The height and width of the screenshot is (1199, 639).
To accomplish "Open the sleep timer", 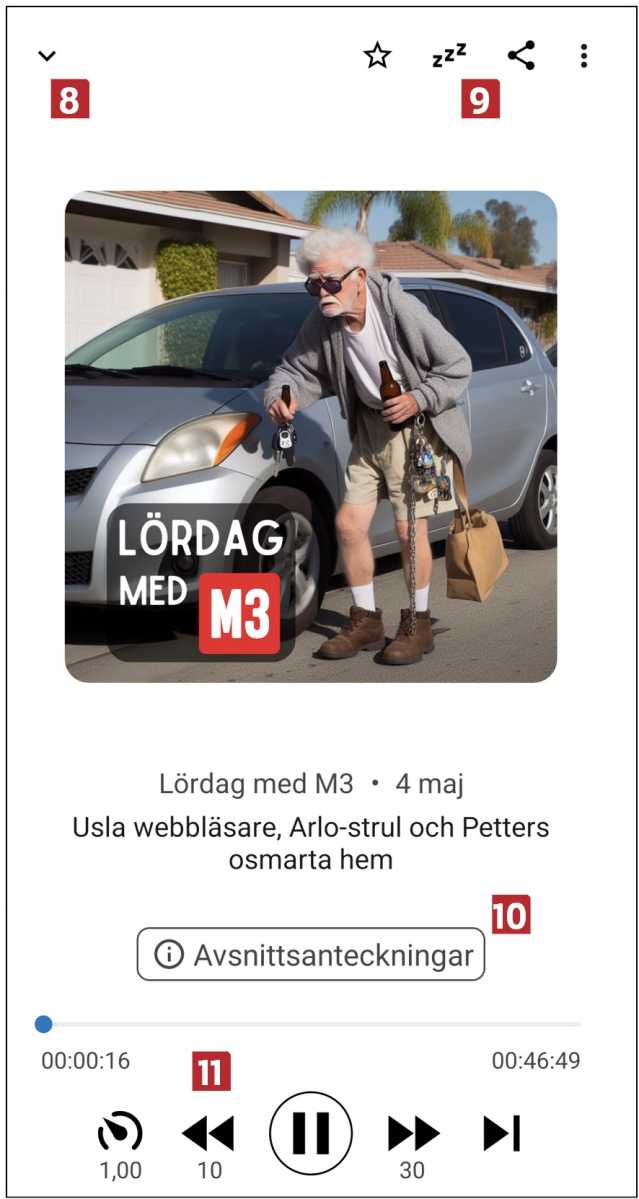I will (x=449, y=55).
